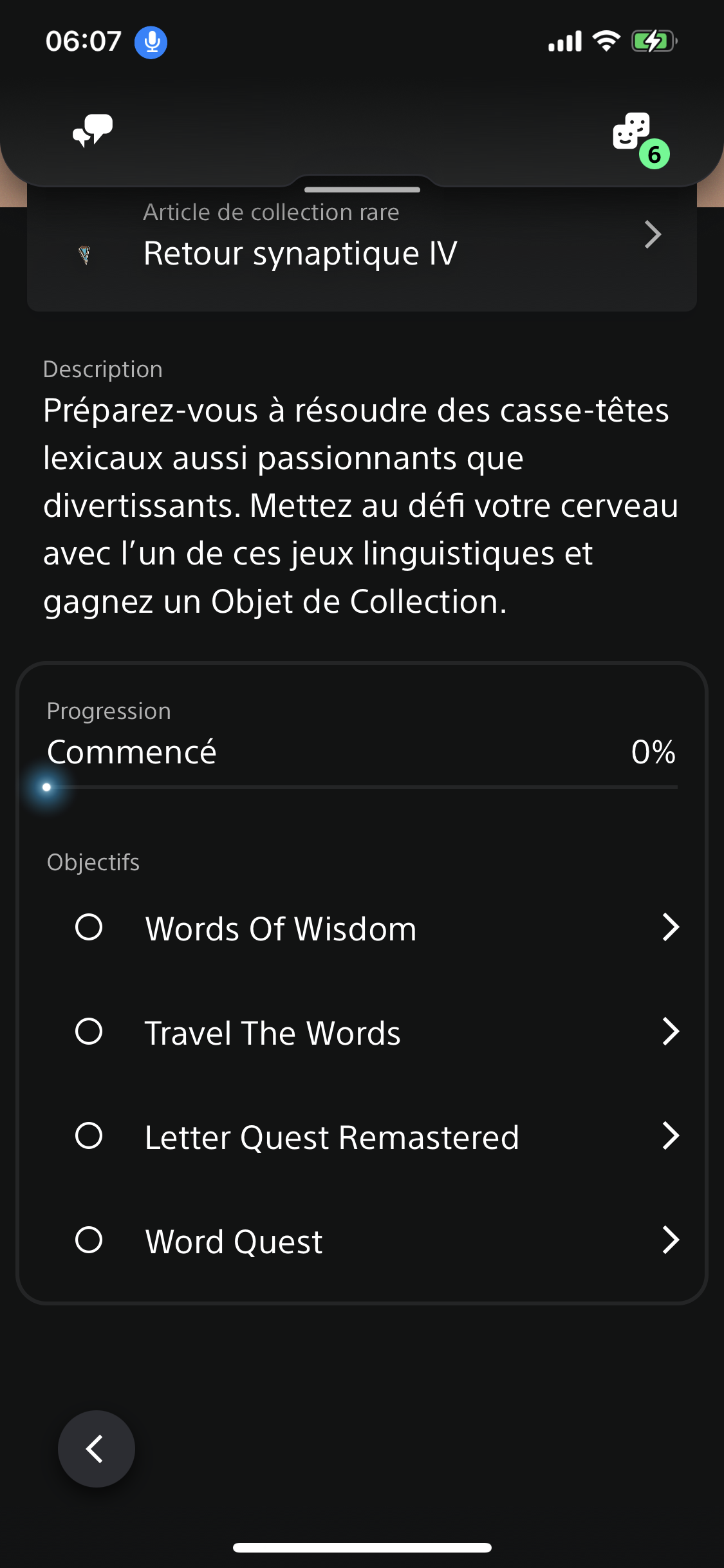This screenshot has height=1568, width=724.
Task: Select the Travel The Words objective
Action: tap(362, 1032)
